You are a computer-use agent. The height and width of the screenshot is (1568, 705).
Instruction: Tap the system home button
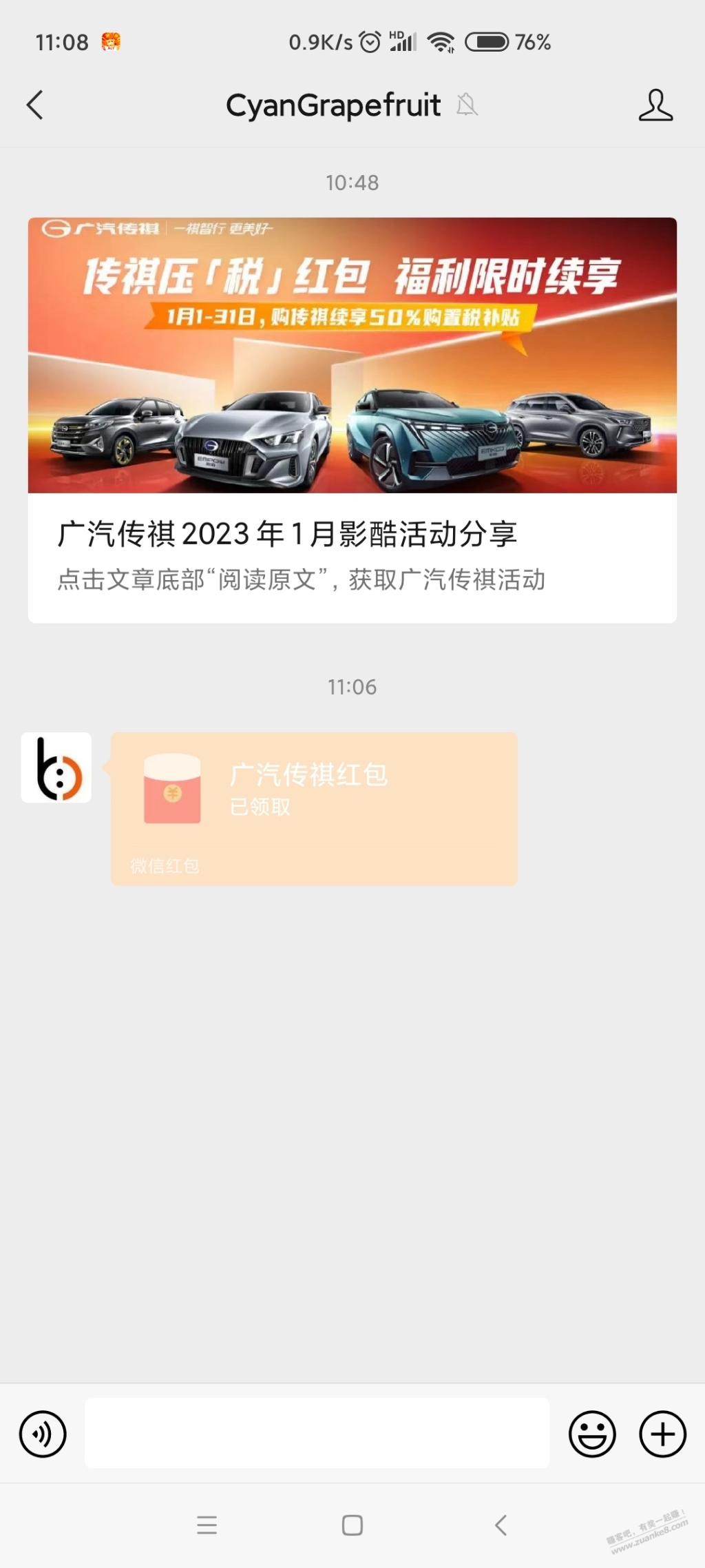(x=352, y=1525)
